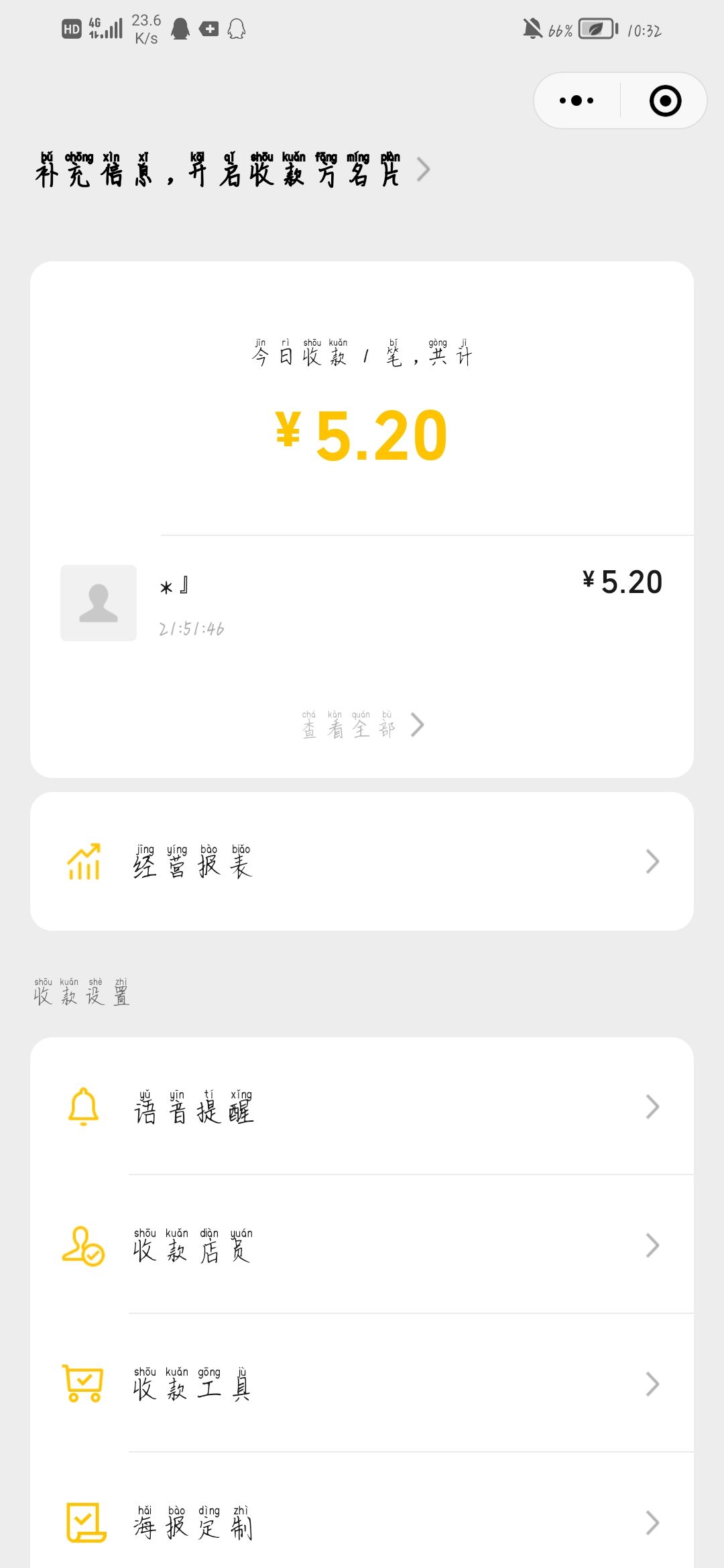Open the mini program more options menu

(577, 101)
